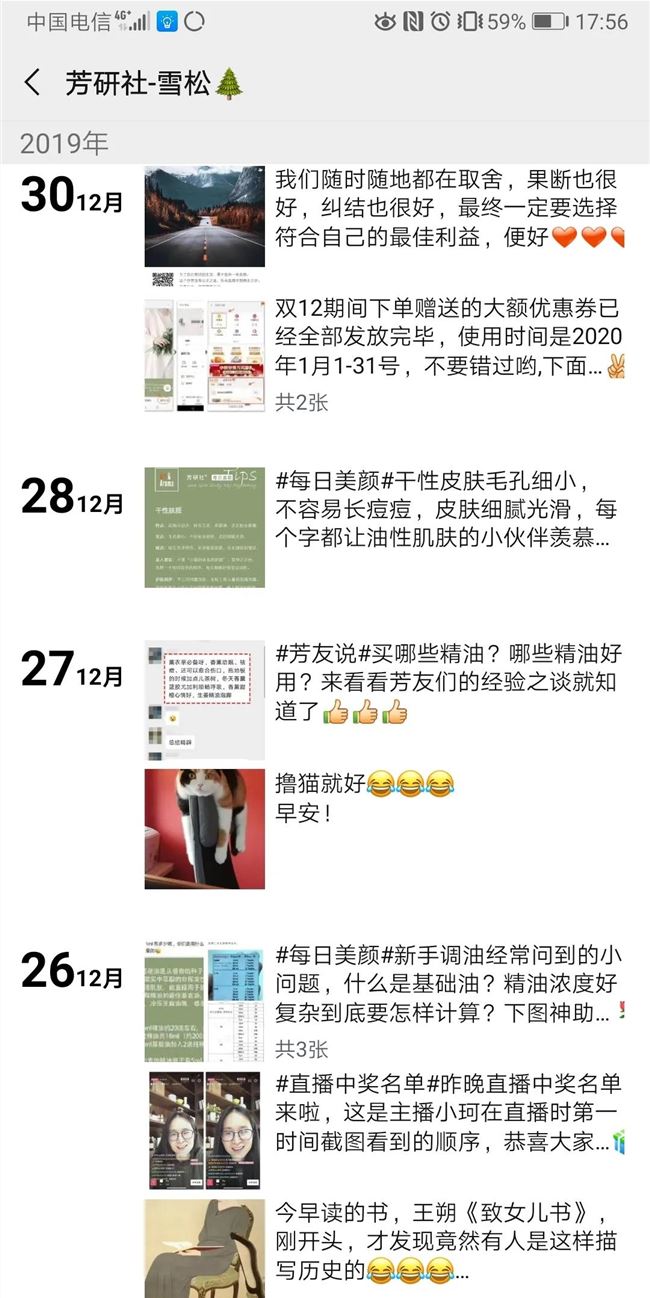Open the 直播中奖名单 livestream winners post
This screenshot has width=650, height=1298.
pyautogui.click(x=447, y=1112)
